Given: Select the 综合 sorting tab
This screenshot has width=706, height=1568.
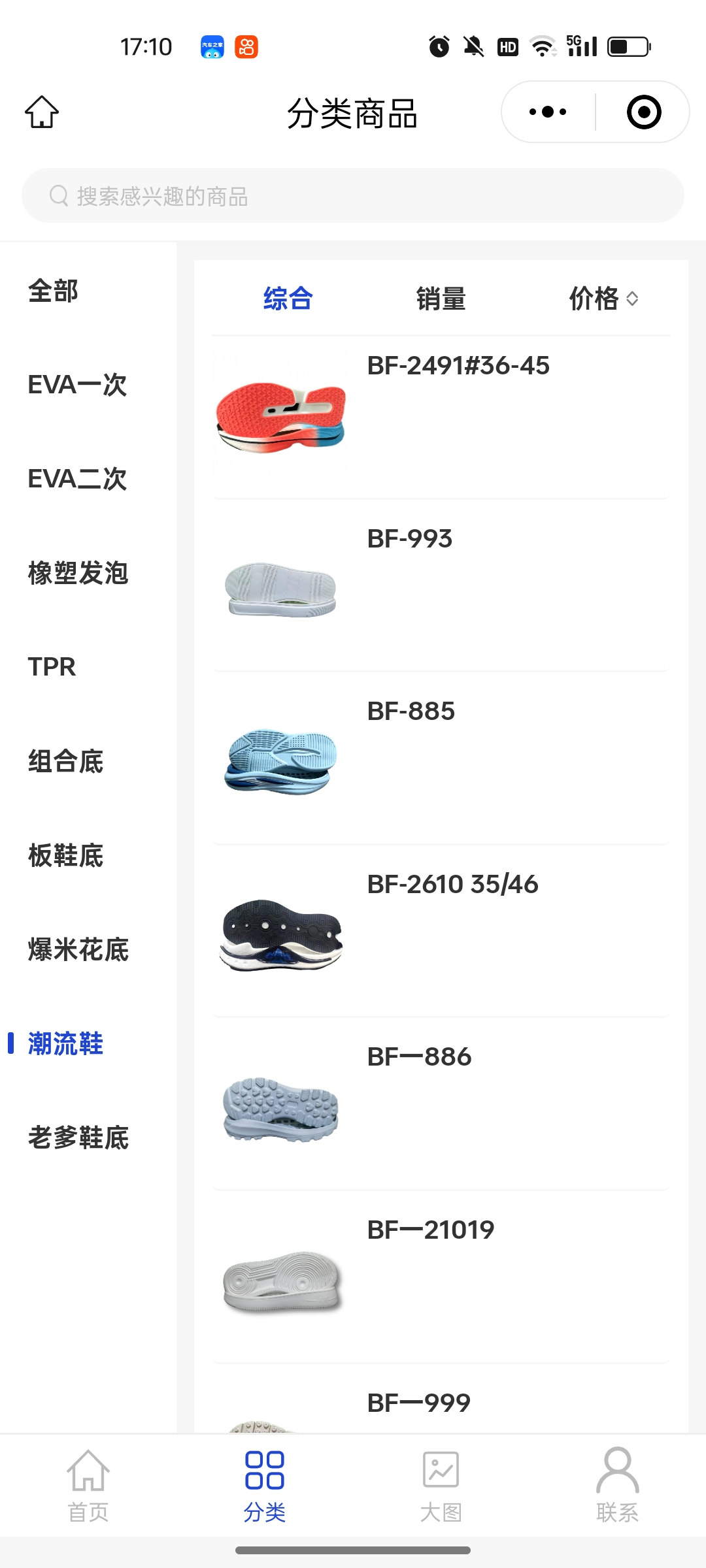Looking at the screenshot, I should (x=288, y=299).
